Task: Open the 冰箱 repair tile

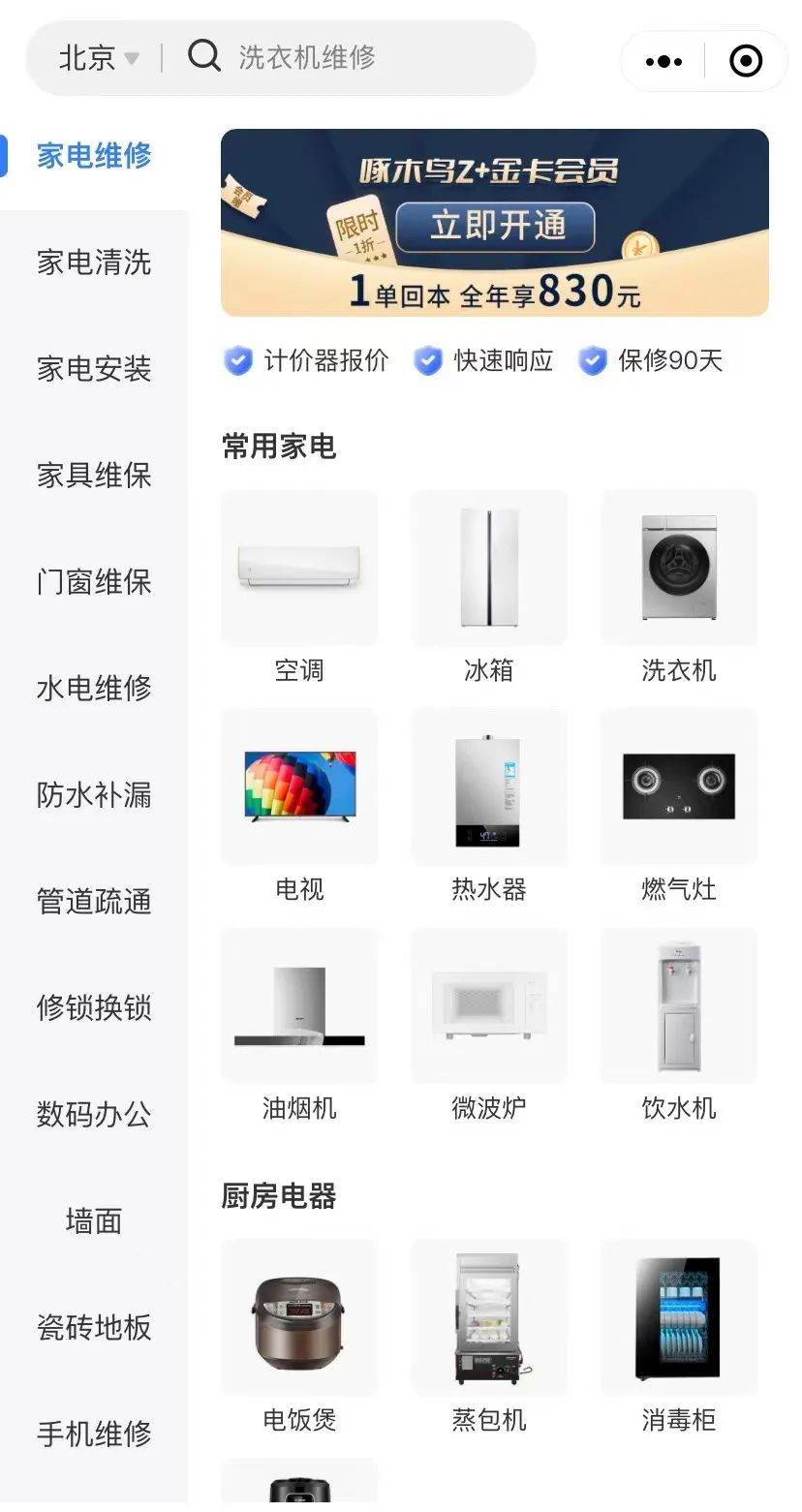Action: [489, 588]
